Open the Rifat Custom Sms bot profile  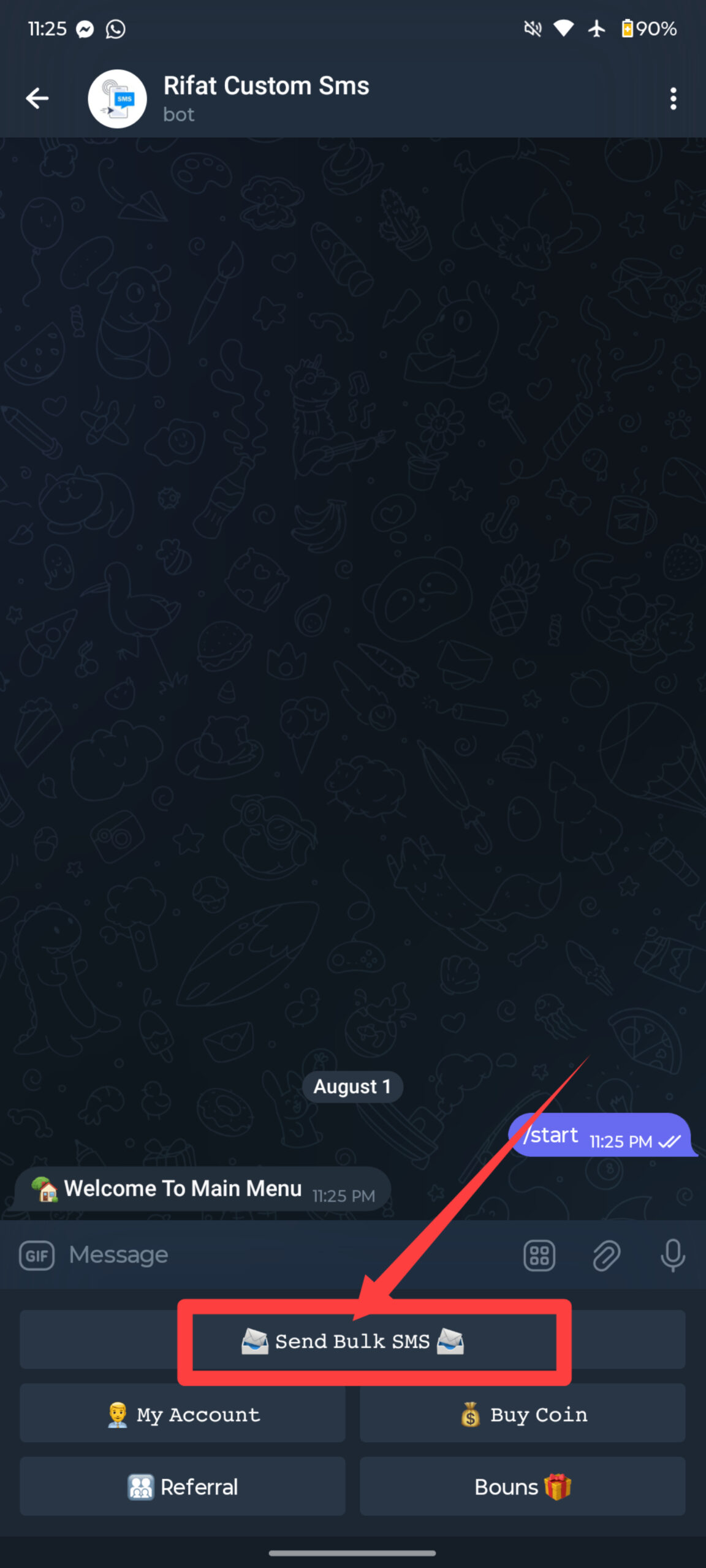pos(266,98)
